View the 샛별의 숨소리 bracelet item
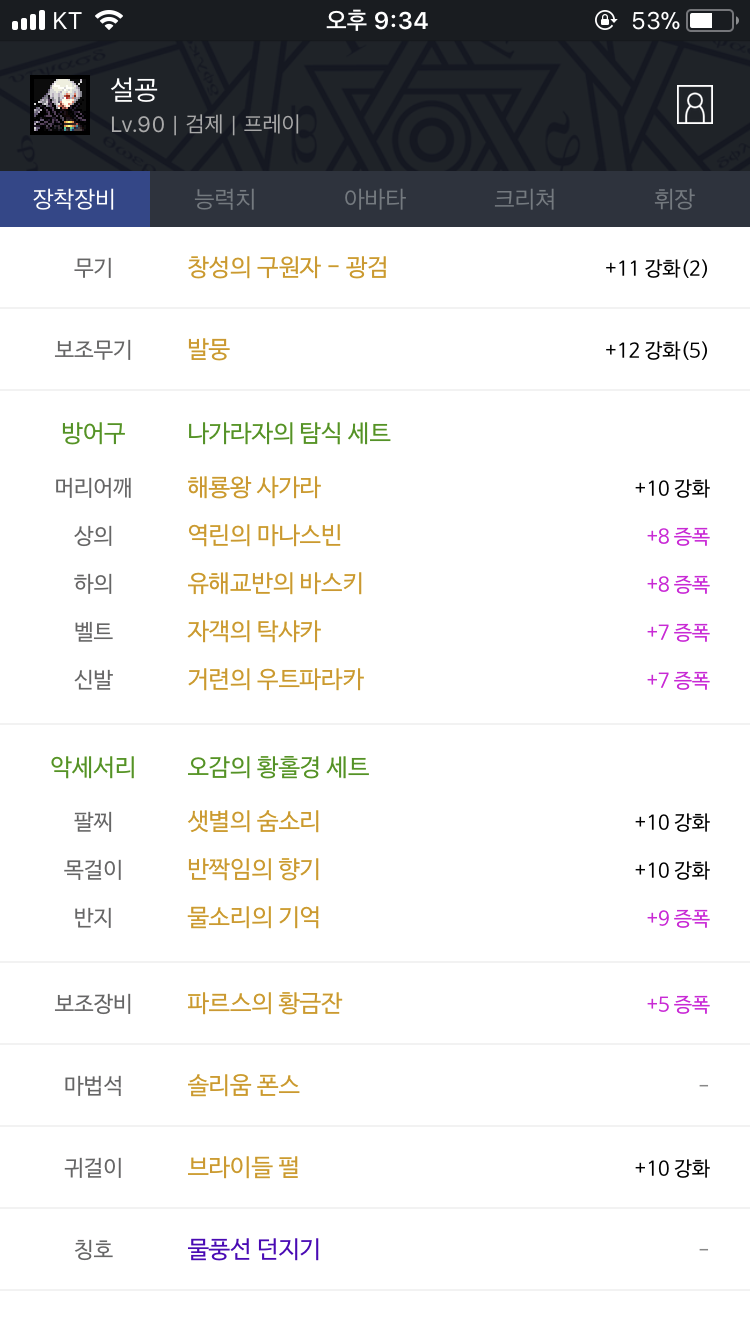Screen dimensions: 750x1334 click(254, 821)
